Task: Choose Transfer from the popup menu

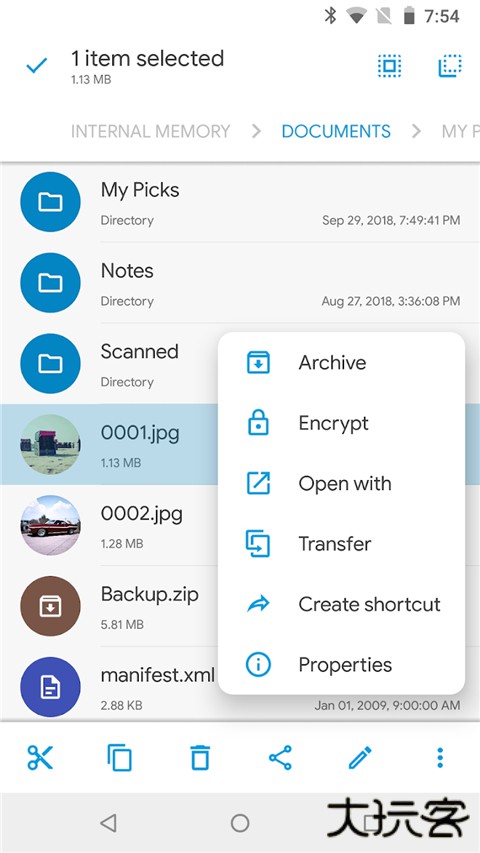Action: click(341, 543)
